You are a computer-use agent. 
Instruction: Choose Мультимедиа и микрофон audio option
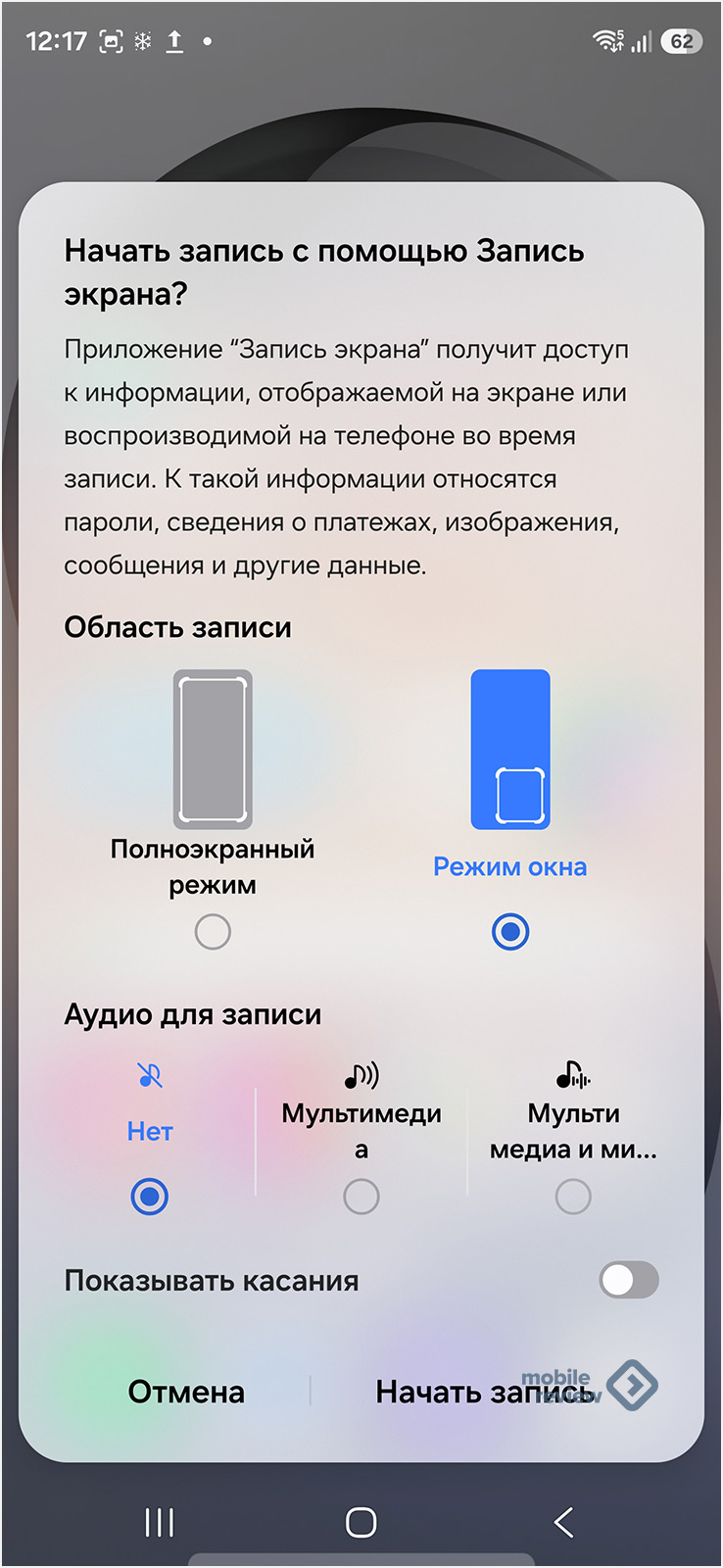[573, 1196]
